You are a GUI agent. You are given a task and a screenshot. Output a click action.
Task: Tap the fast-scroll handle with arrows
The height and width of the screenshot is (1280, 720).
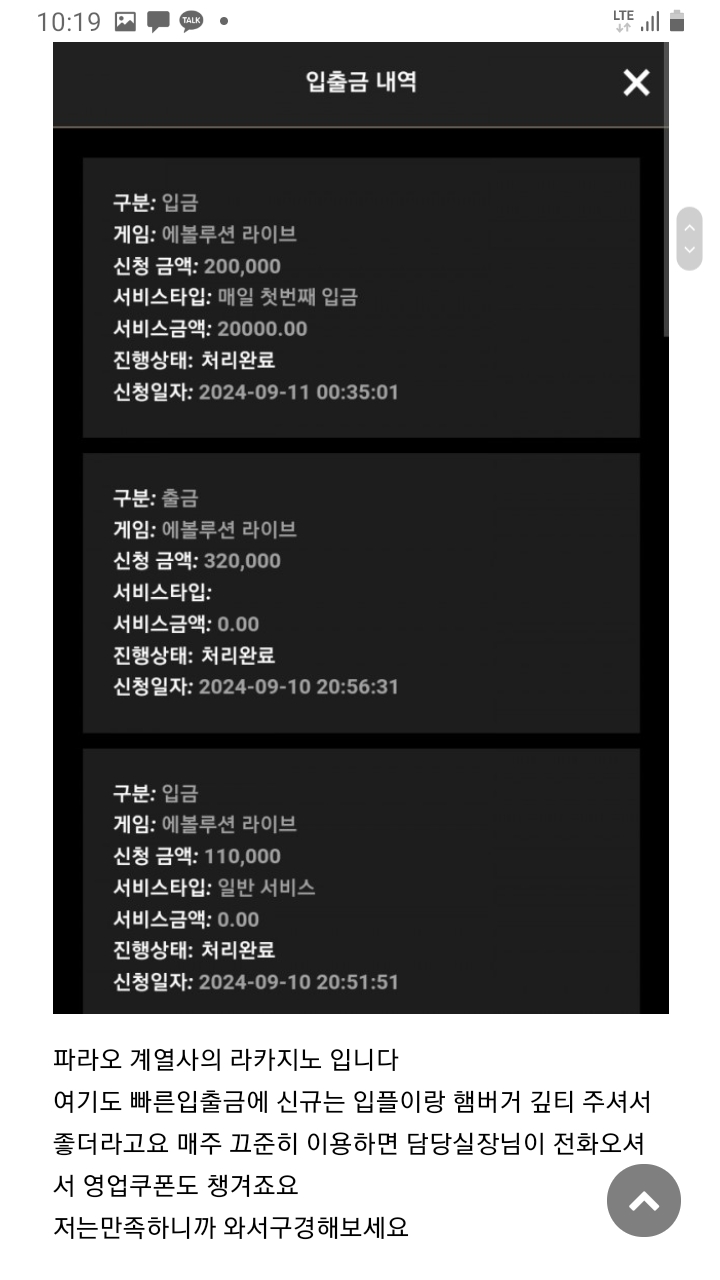689,239
